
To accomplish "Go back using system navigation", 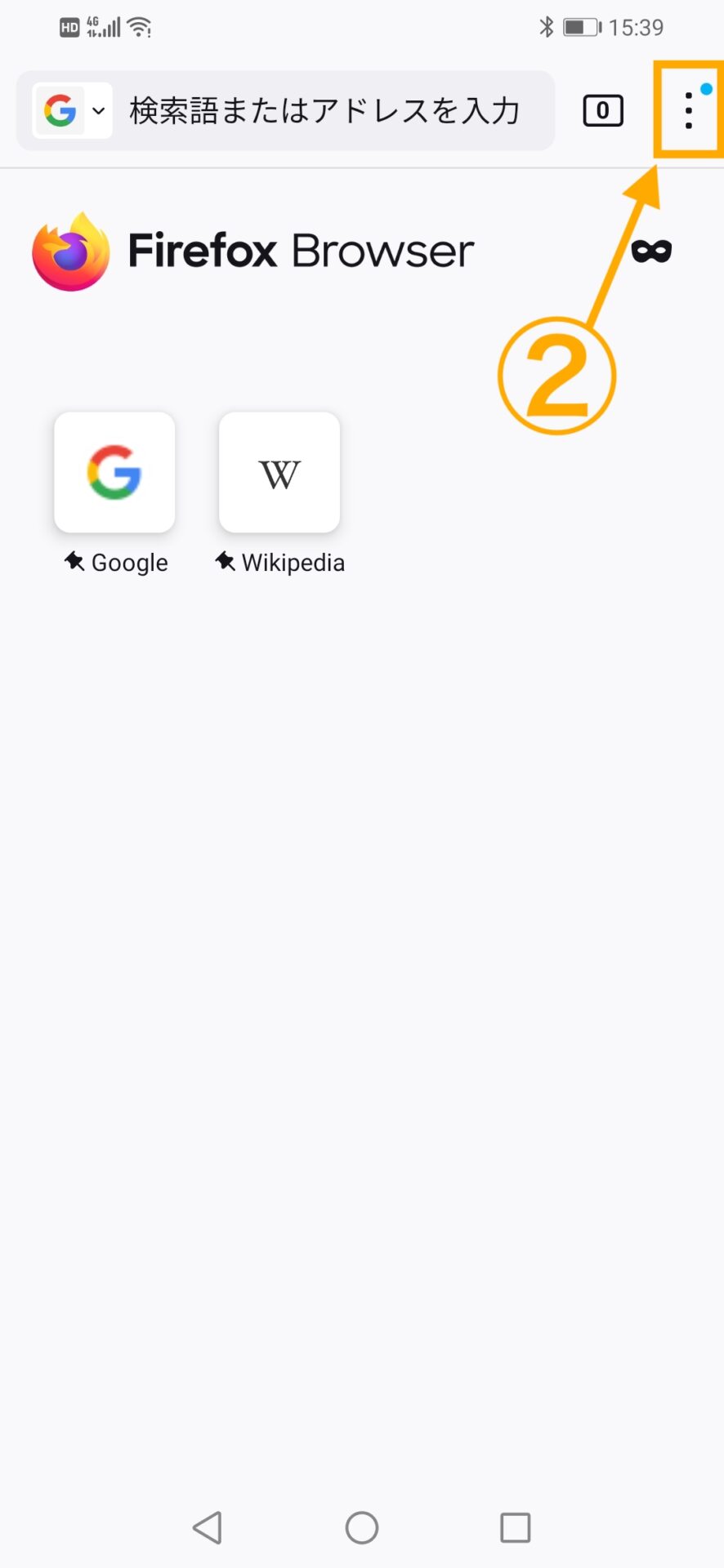I will [208, 1527].
